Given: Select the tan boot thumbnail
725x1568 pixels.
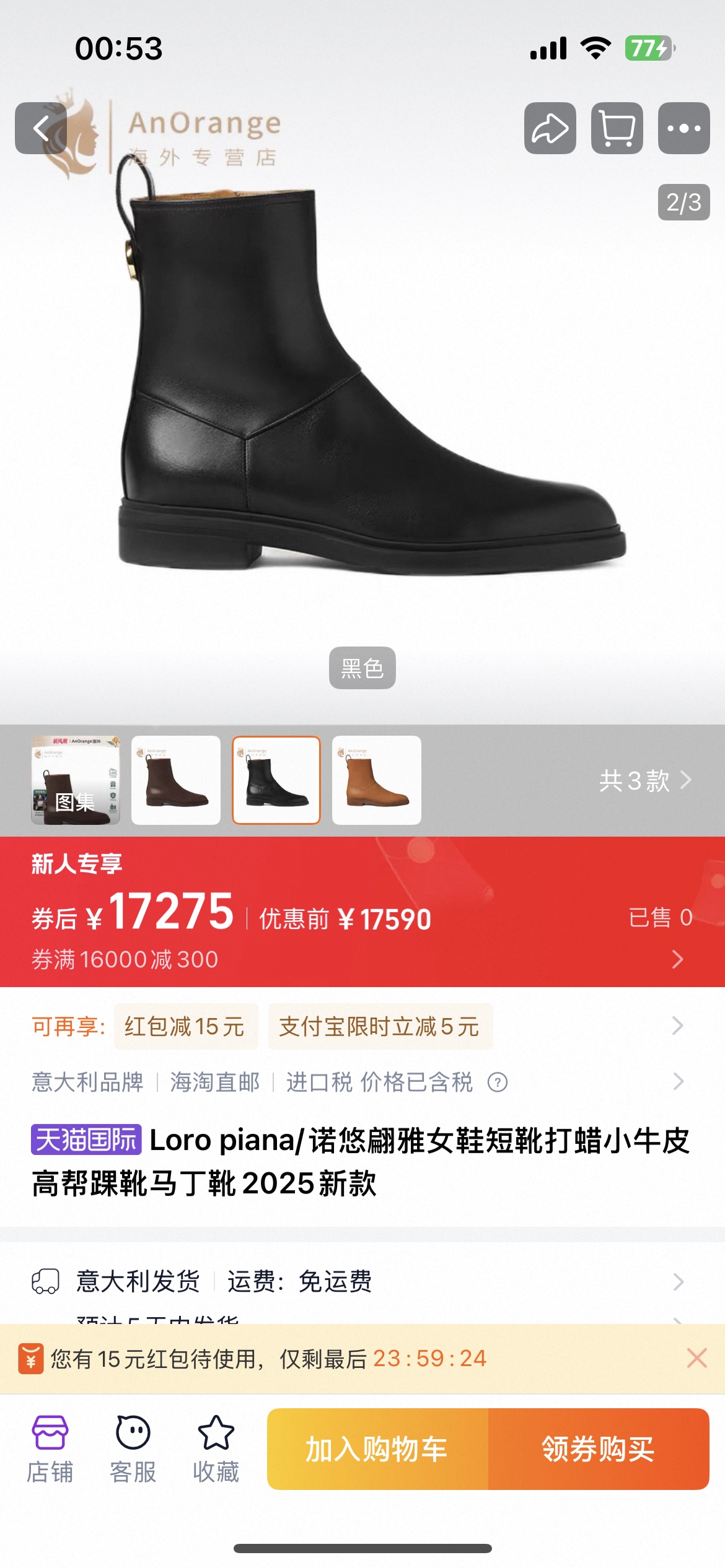Looking at the screenshot, I should pos(376,780).
